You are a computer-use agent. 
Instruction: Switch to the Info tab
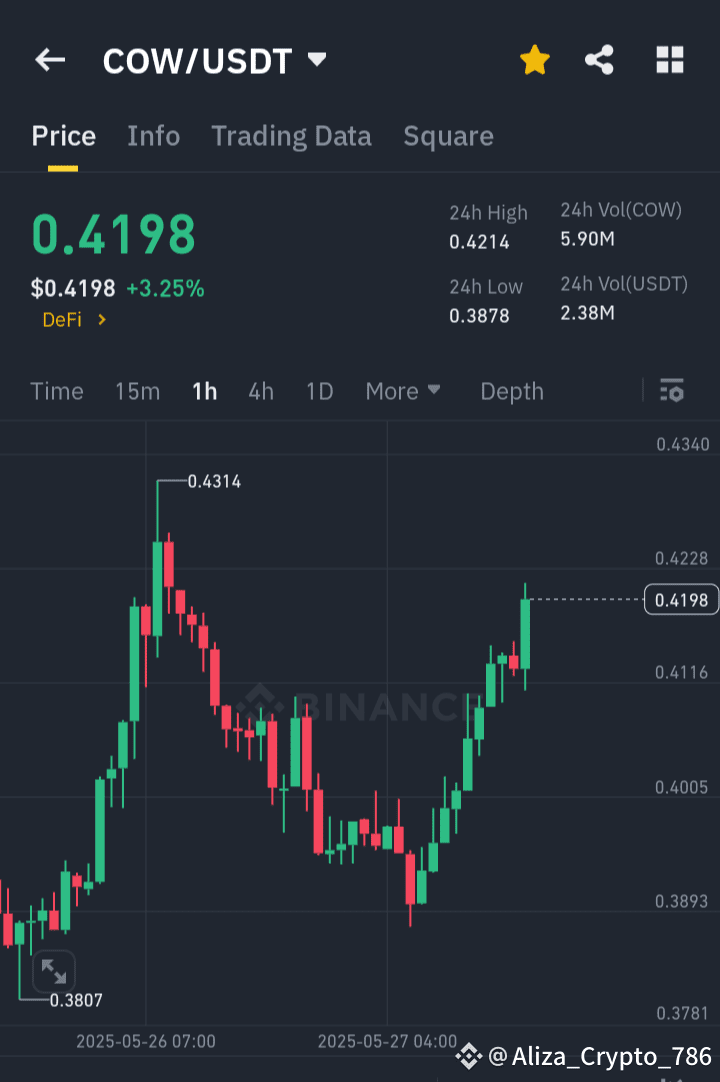pyautogui.click(x=153, y=136)
